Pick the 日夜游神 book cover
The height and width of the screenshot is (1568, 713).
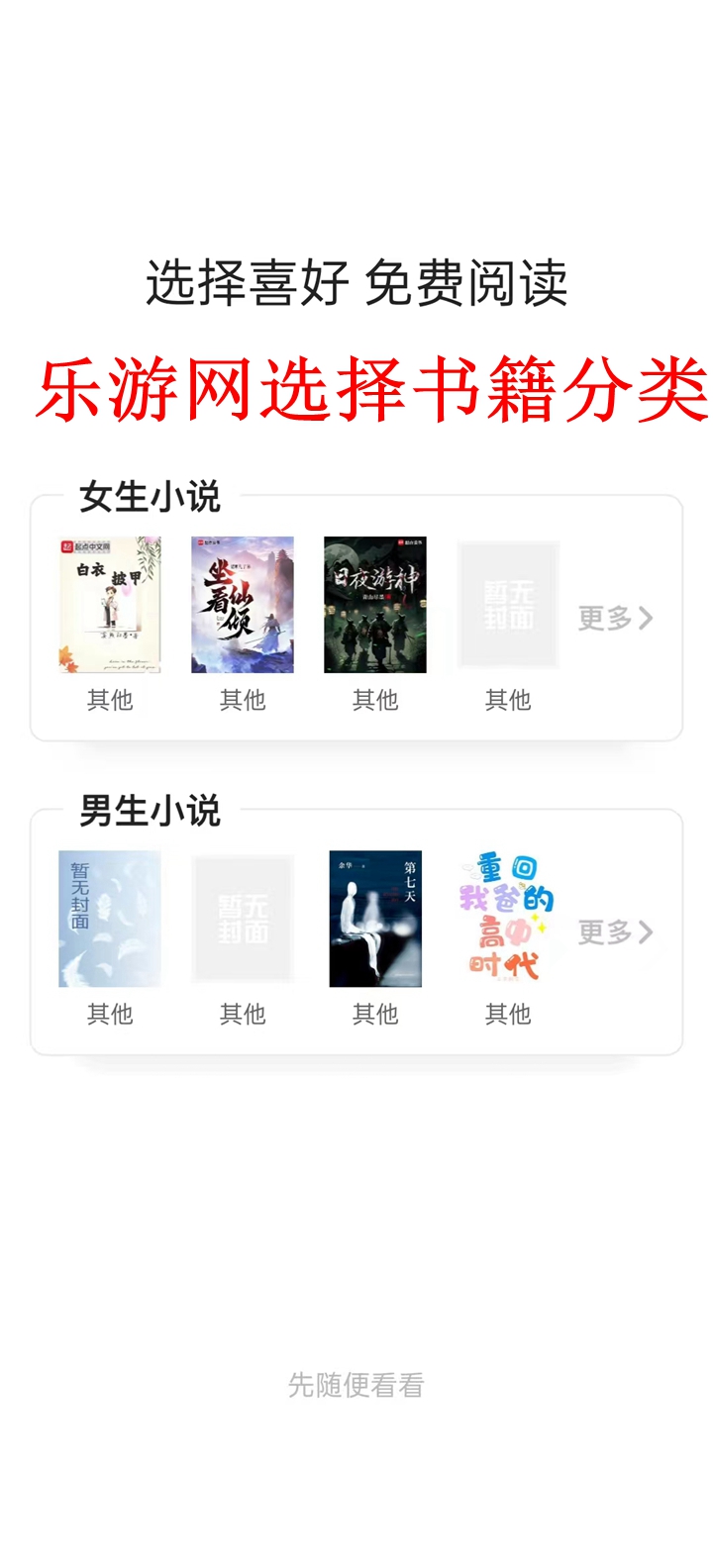pos(375,605)
